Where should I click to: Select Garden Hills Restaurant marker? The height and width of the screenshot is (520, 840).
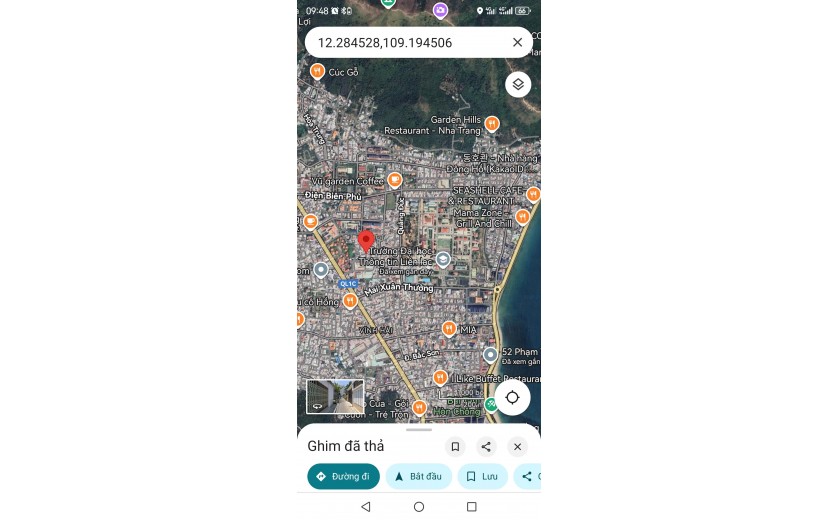(492, 124)
